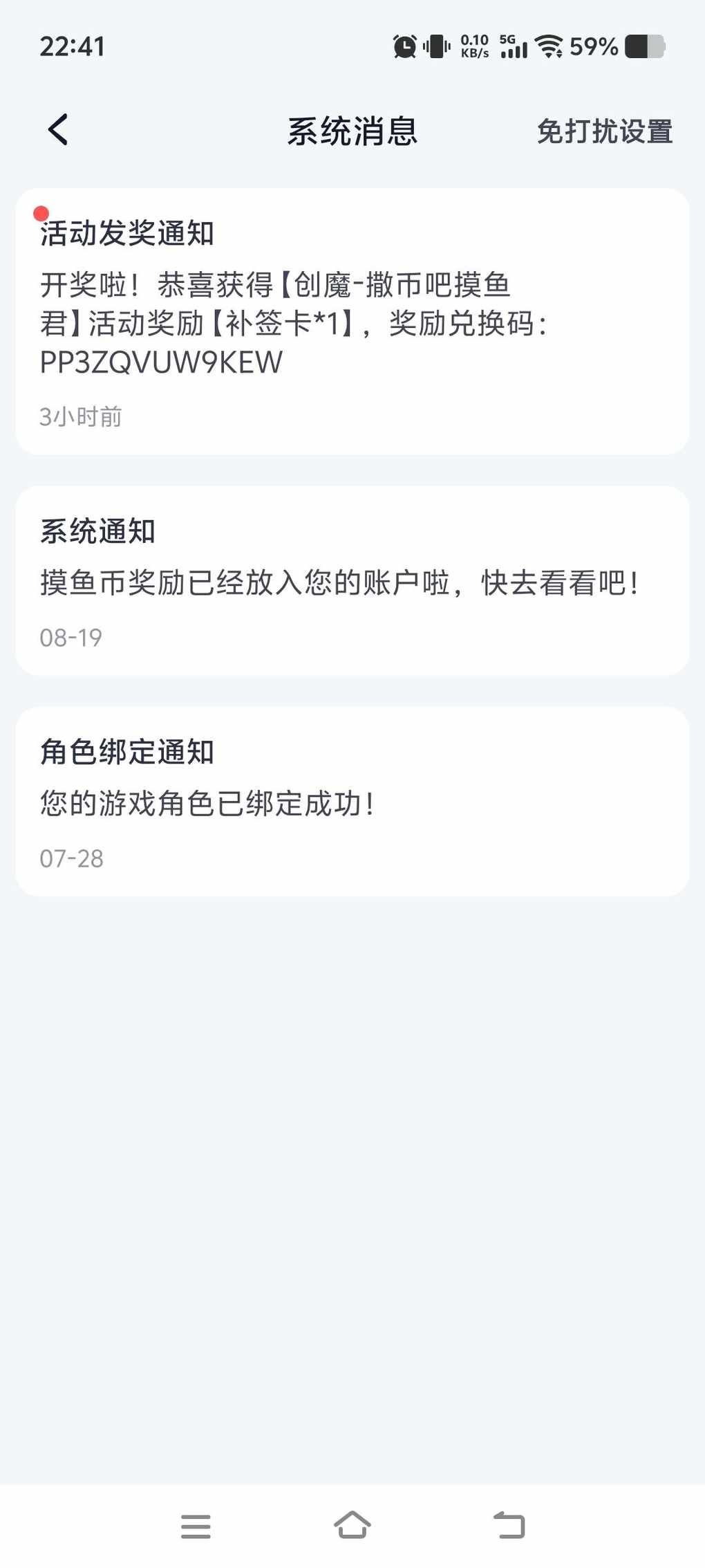The image size is (705, 1568).
Task: Go back from the 系统消息 page
Action: [58, 130]
